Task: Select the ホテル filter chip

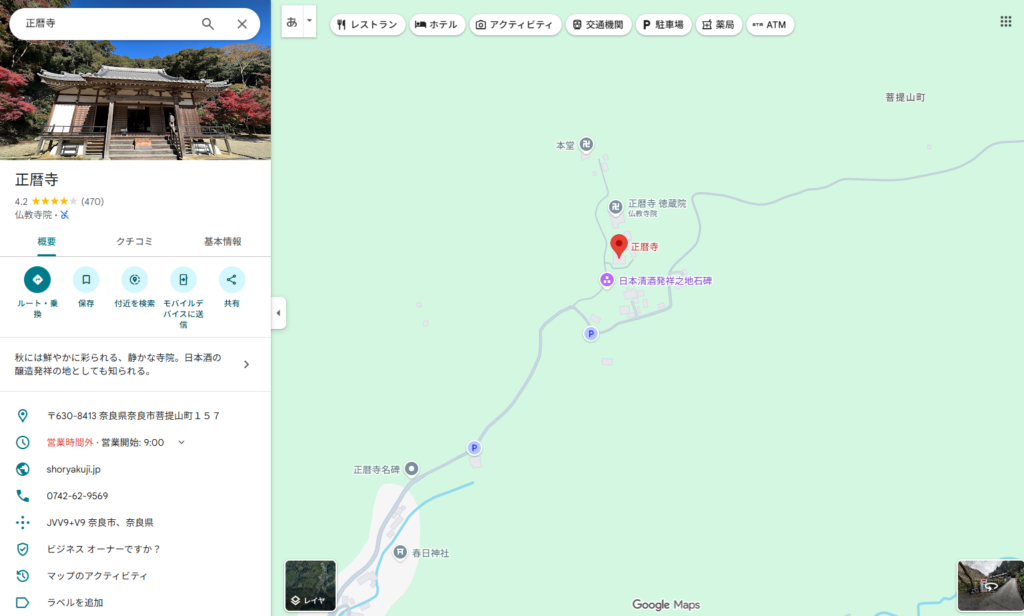Action: 438,24
